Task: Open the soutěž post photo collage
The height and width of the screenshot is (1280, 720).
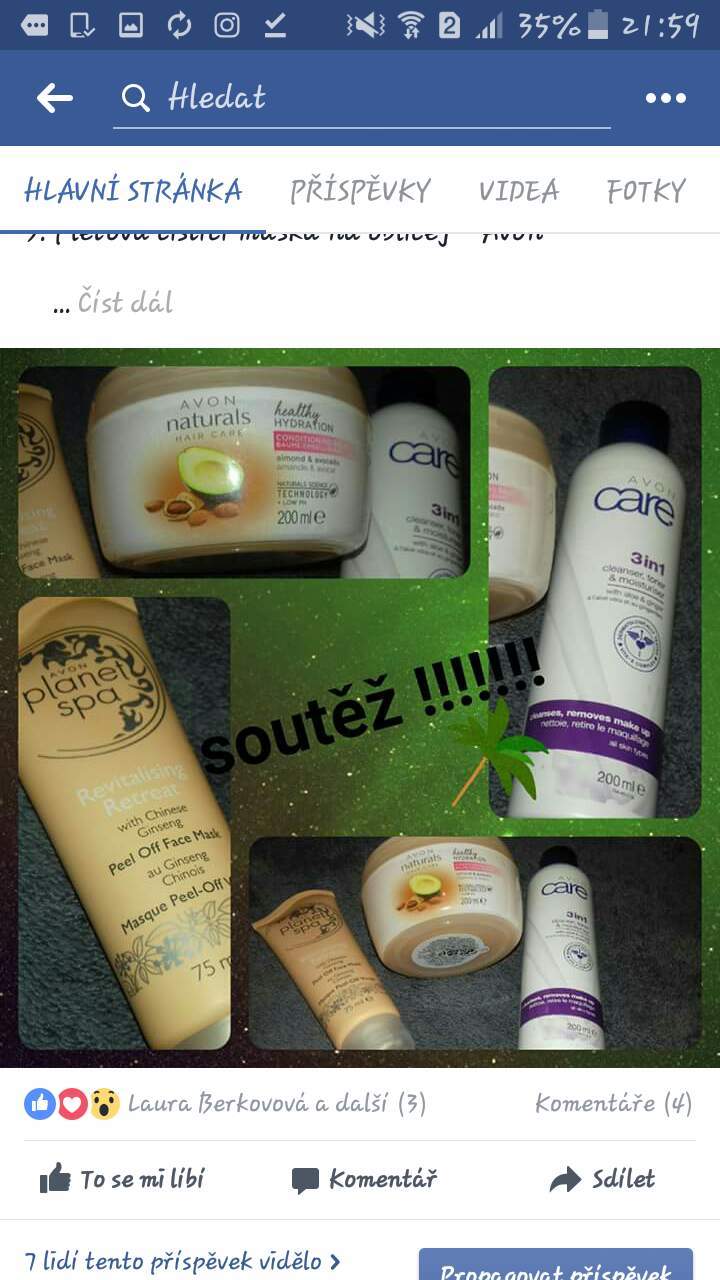Action: 360,708
